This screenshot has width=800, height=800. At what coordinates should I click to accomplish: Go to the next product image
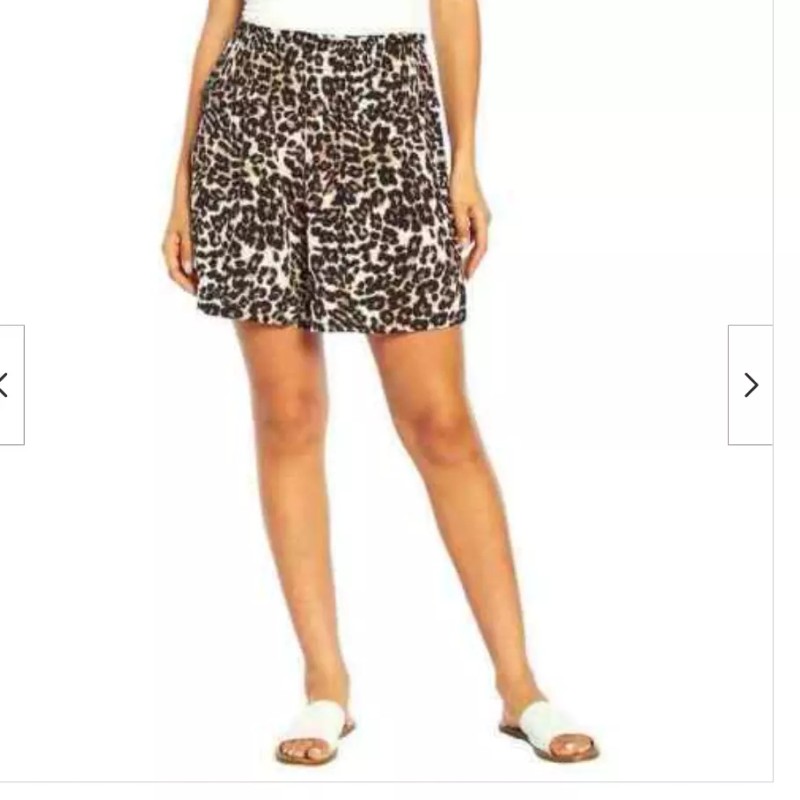click(x=750, y=385)
